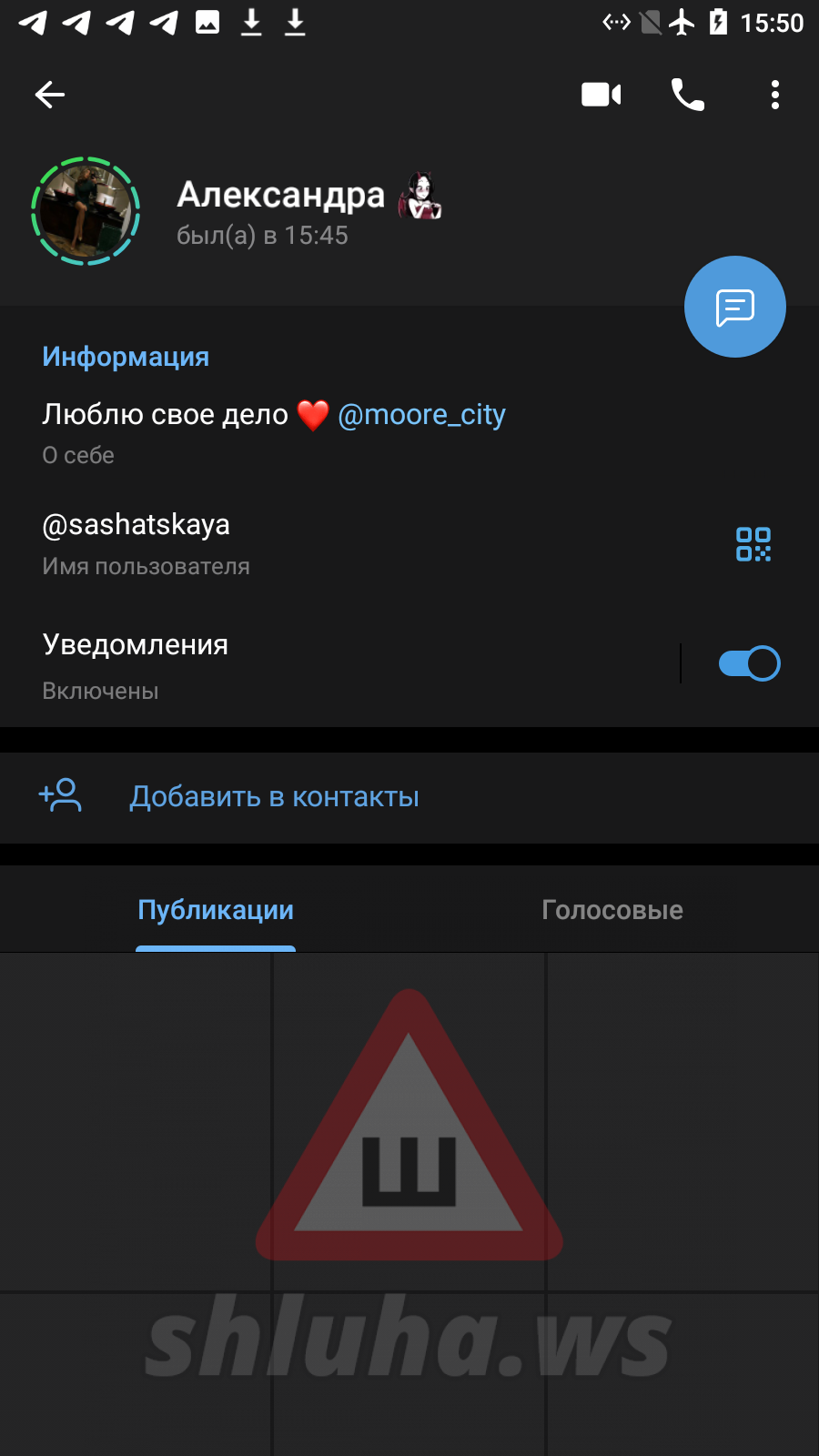
Task: Open Уведомления settings row
Action: point(273,664)
